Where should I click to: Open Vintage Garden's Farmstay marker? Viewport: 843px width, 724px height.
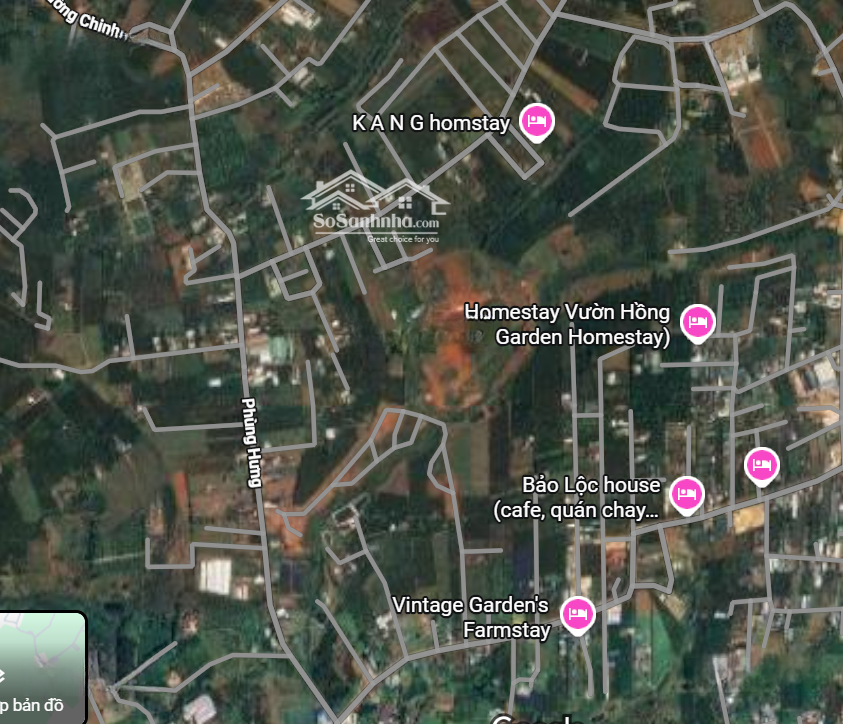(577, 614)
